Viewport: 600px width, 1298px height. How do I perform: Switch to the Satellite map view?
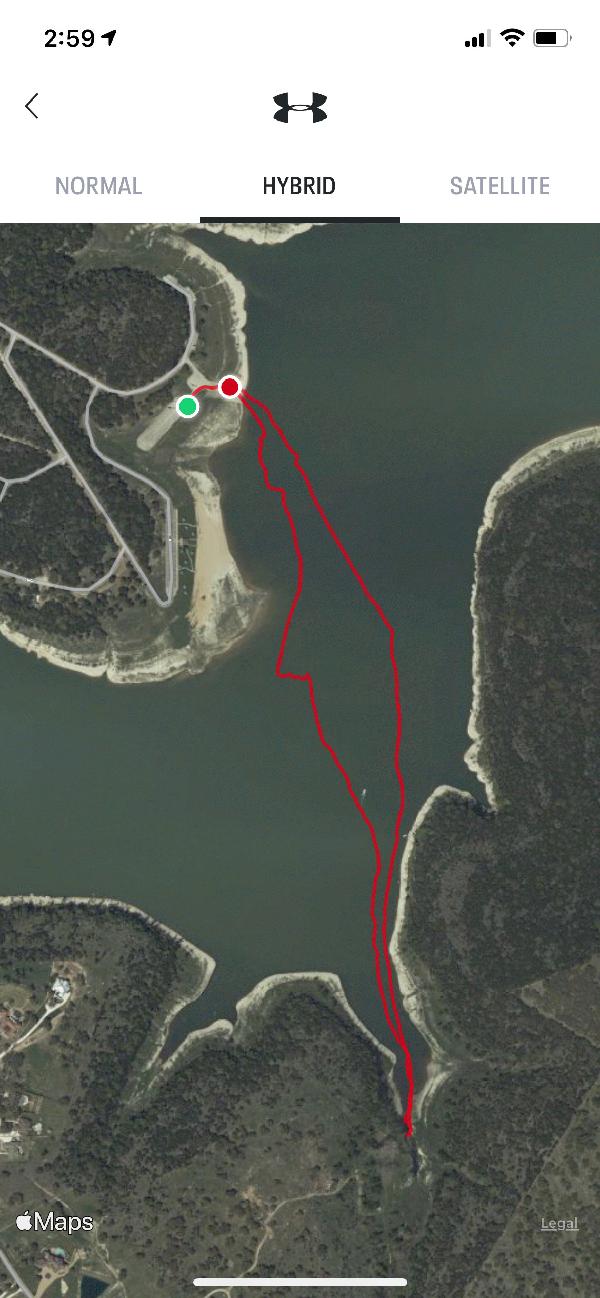[x=500, y=186]
